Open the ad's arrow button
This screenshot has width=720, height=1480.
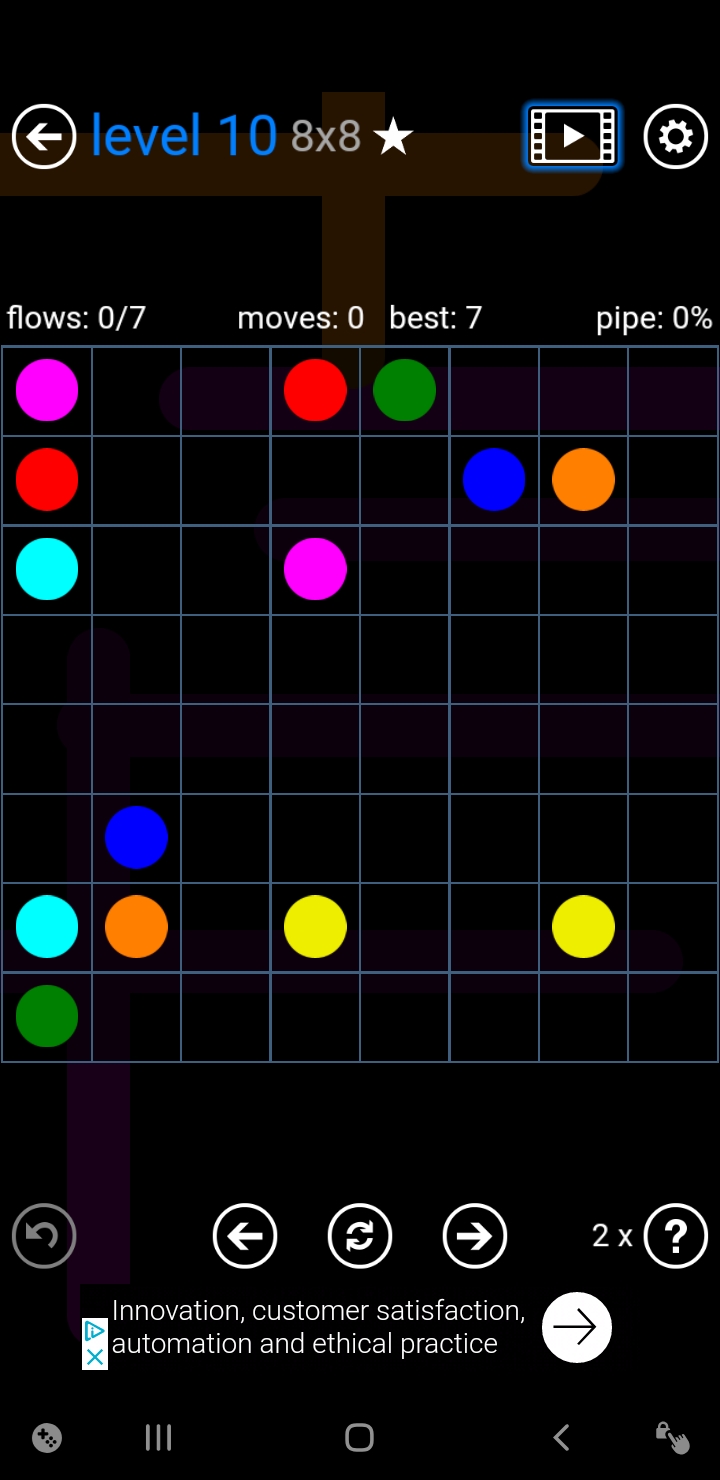pos(576,1327)
